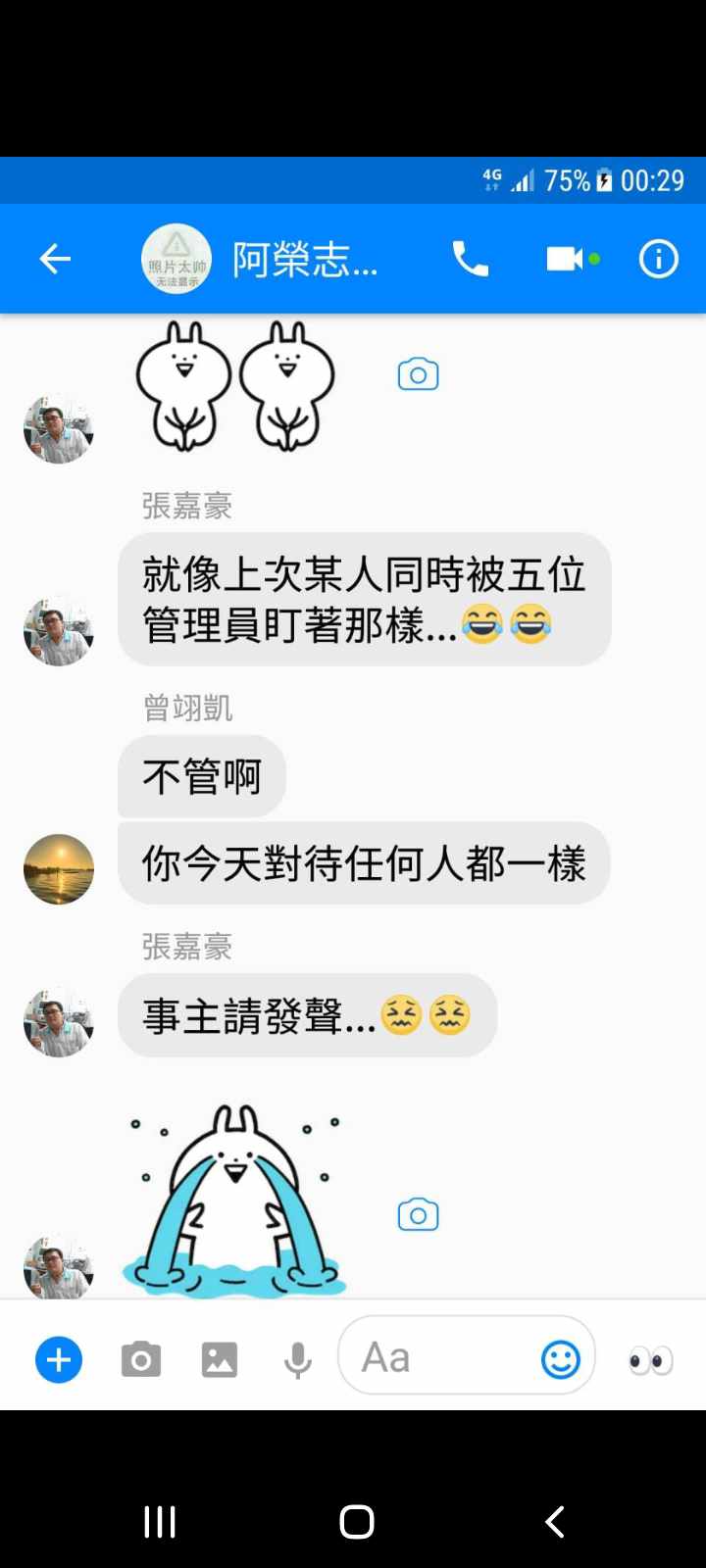Open the crying rabbit sticker
The image size is (706, 1568).
[235, 1200]
